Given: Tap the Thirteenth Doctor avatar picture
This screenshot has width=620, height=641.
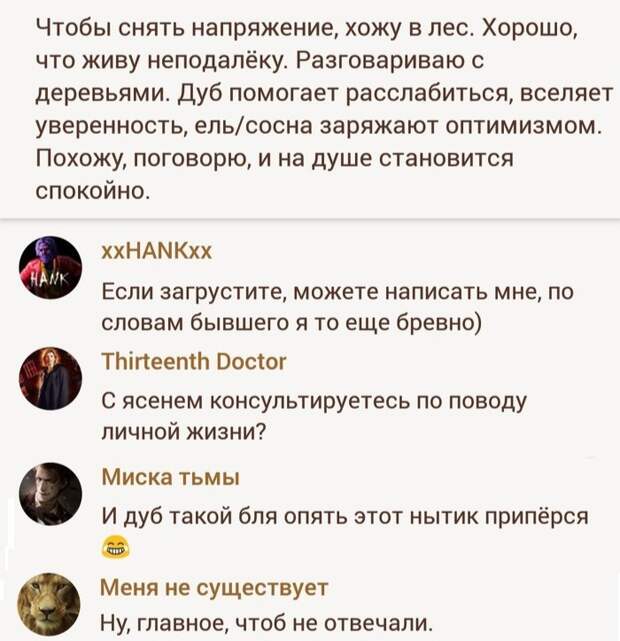Looking at the screenshot, I should 50,379.
